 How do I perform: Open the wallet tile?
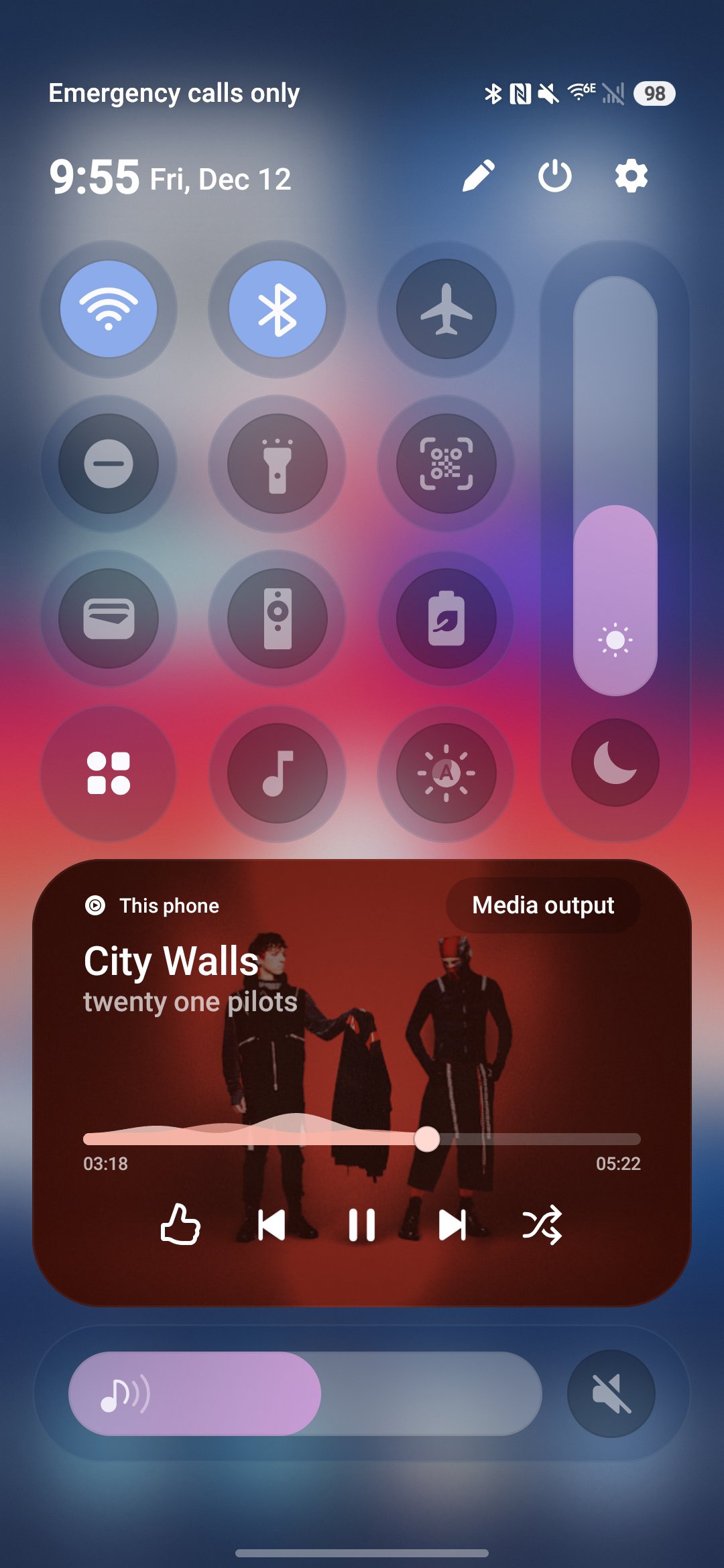(109, 618)
